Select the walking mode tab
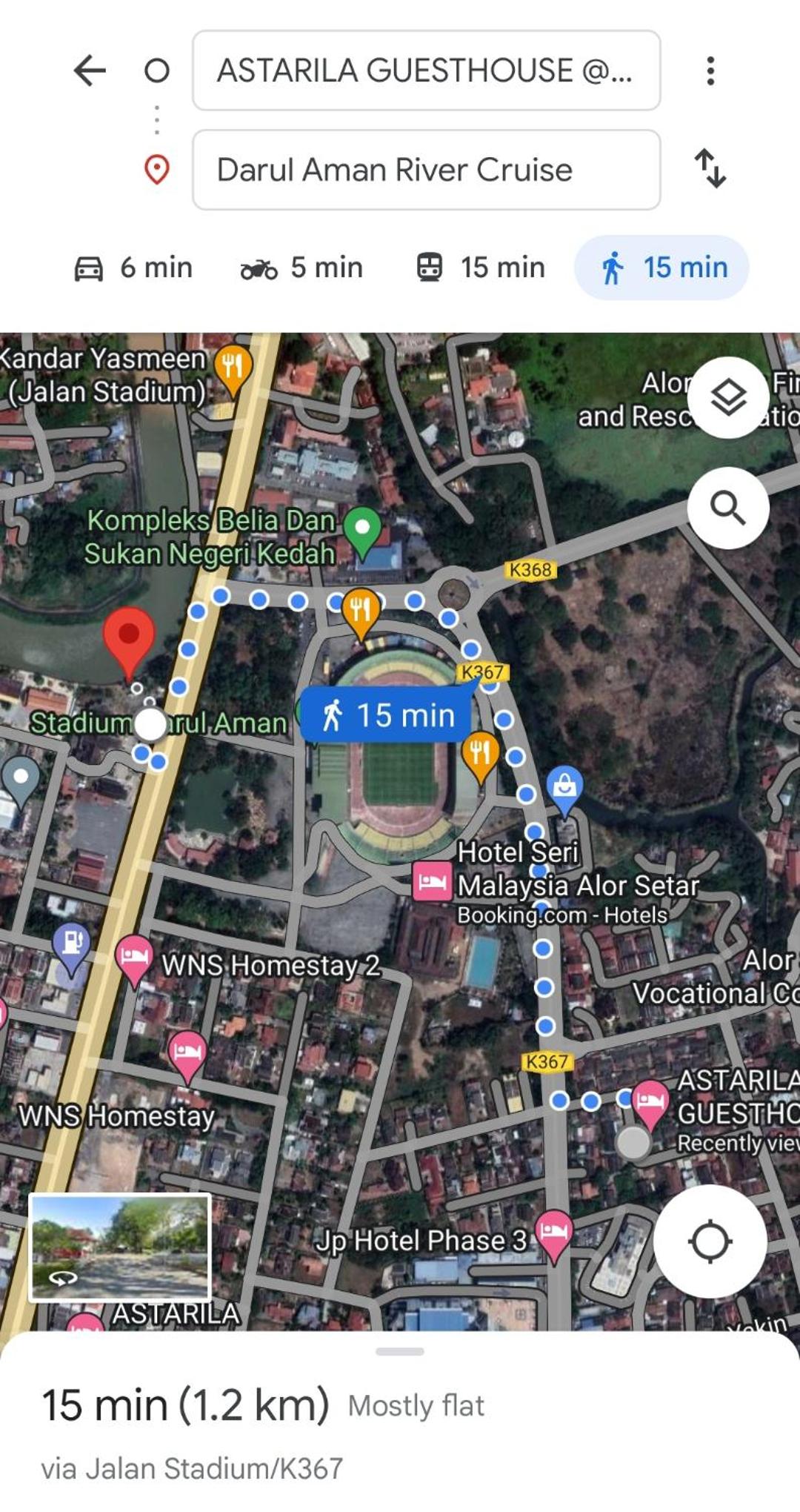This screenshot has width=800, height=1512. [662, 268]
